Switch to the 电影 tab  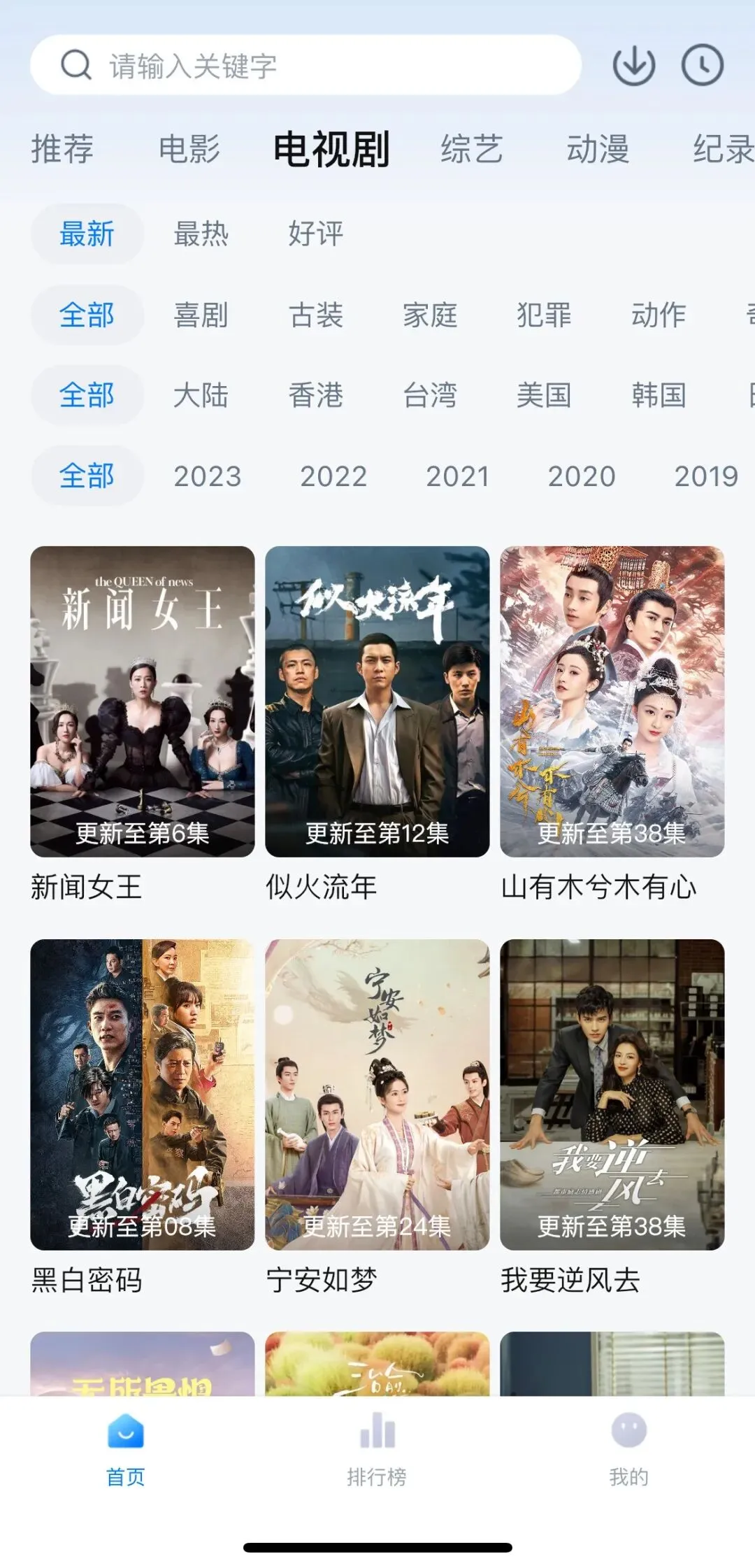pyautogui.click(x=189, y=149)
